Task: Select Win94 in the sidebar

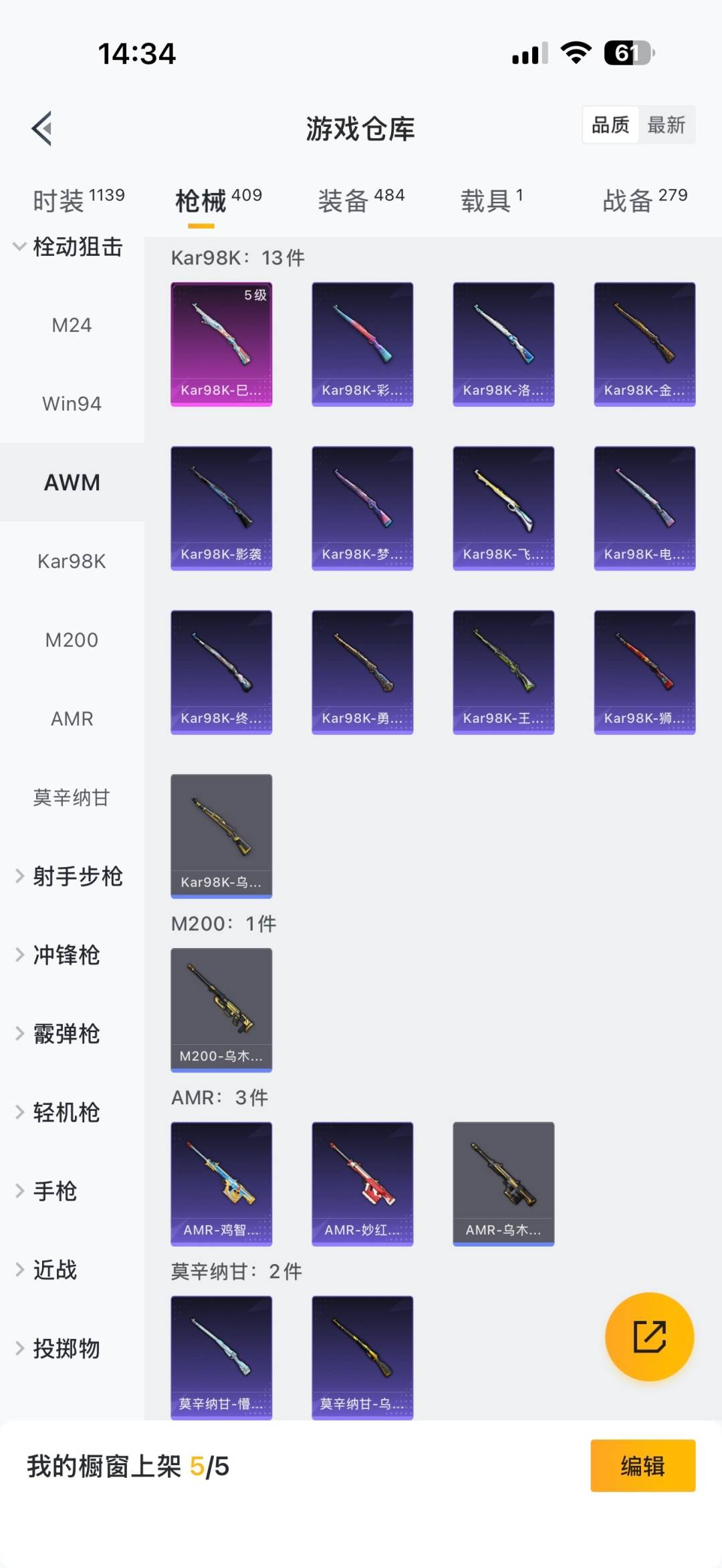Action: click(x=72, y=404)
